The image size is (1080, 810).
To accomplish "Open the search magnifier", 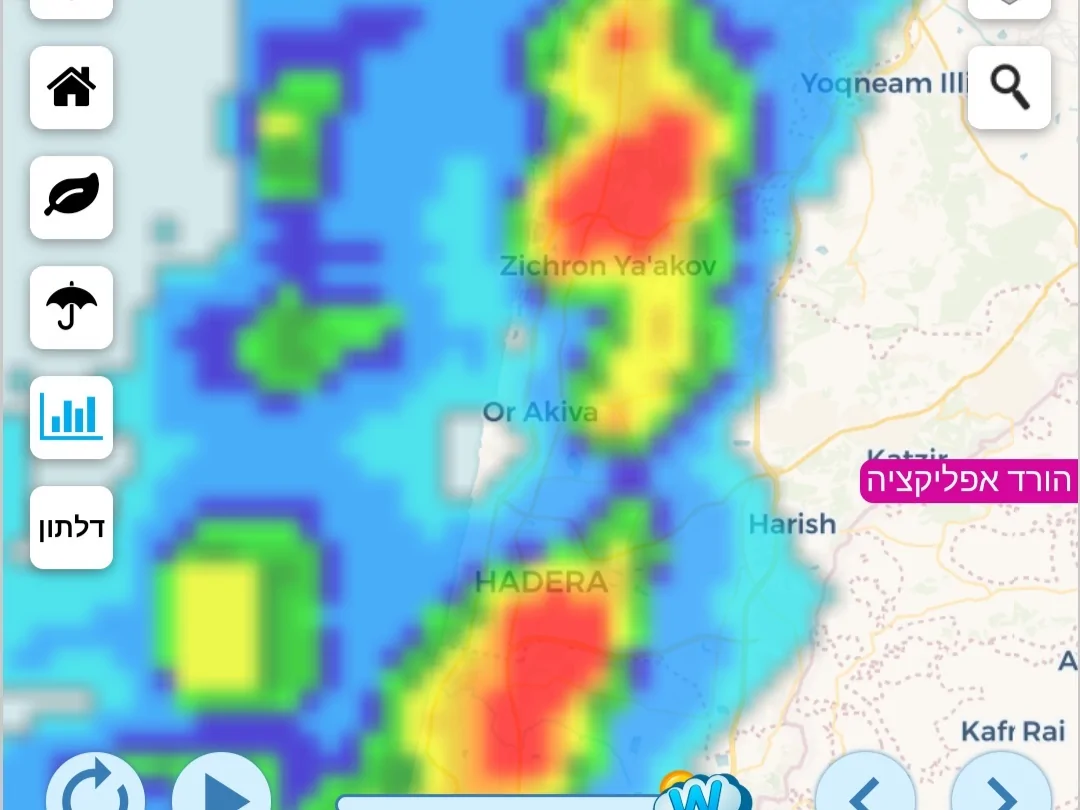I will tap(1009, 88).
